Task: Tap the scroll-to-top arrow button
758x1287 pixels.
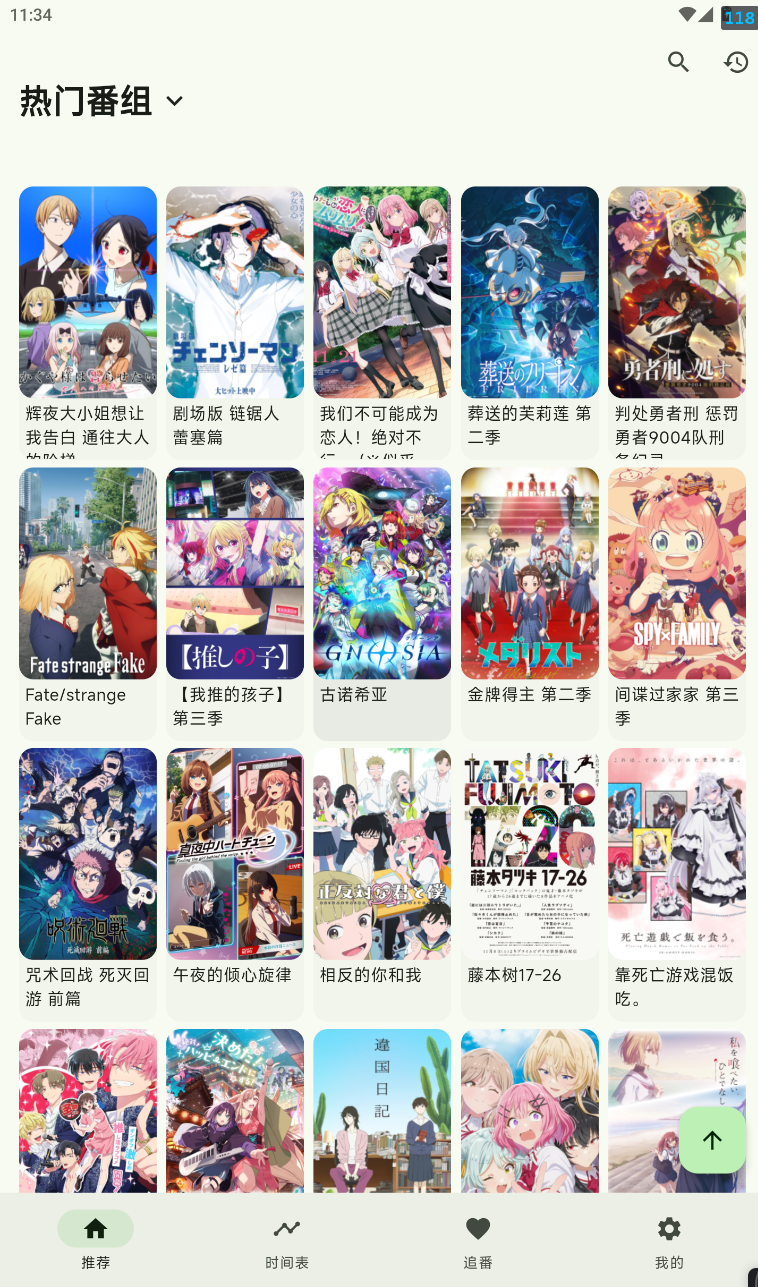Action: (712, 1140)
